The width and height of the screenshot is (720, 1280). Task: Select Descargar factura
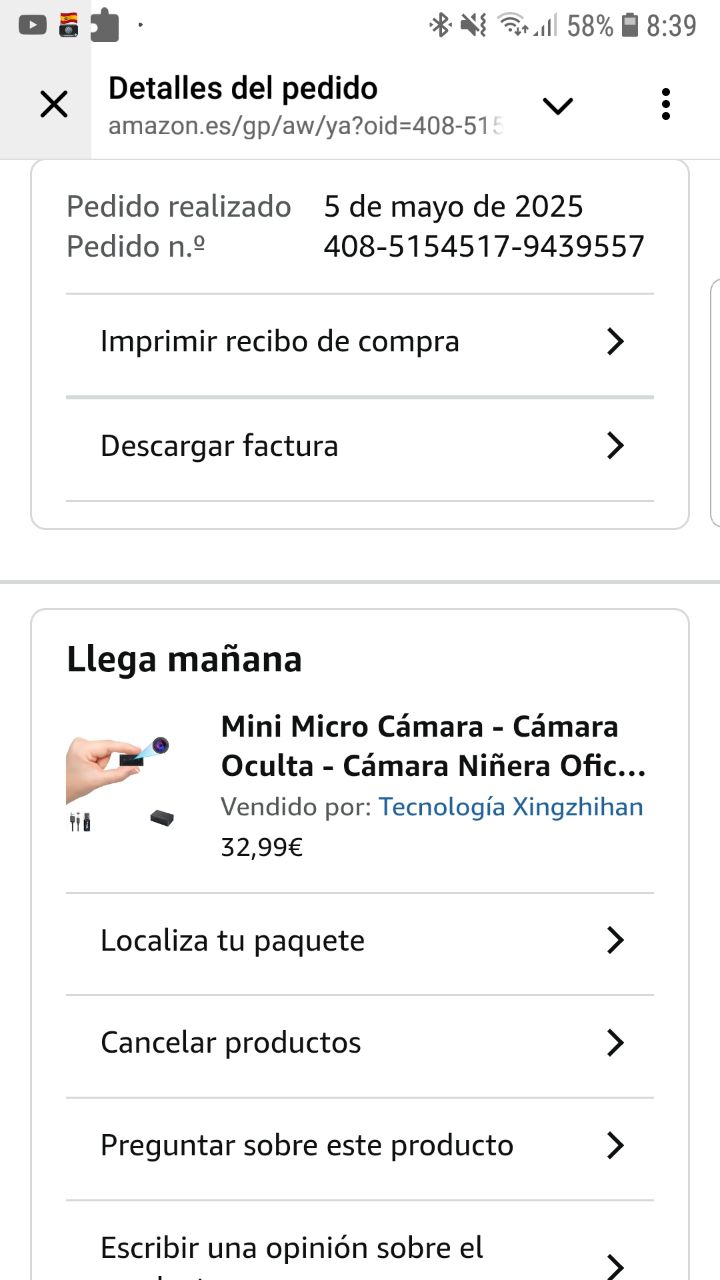pyautogui.click(x=360, y=446)
